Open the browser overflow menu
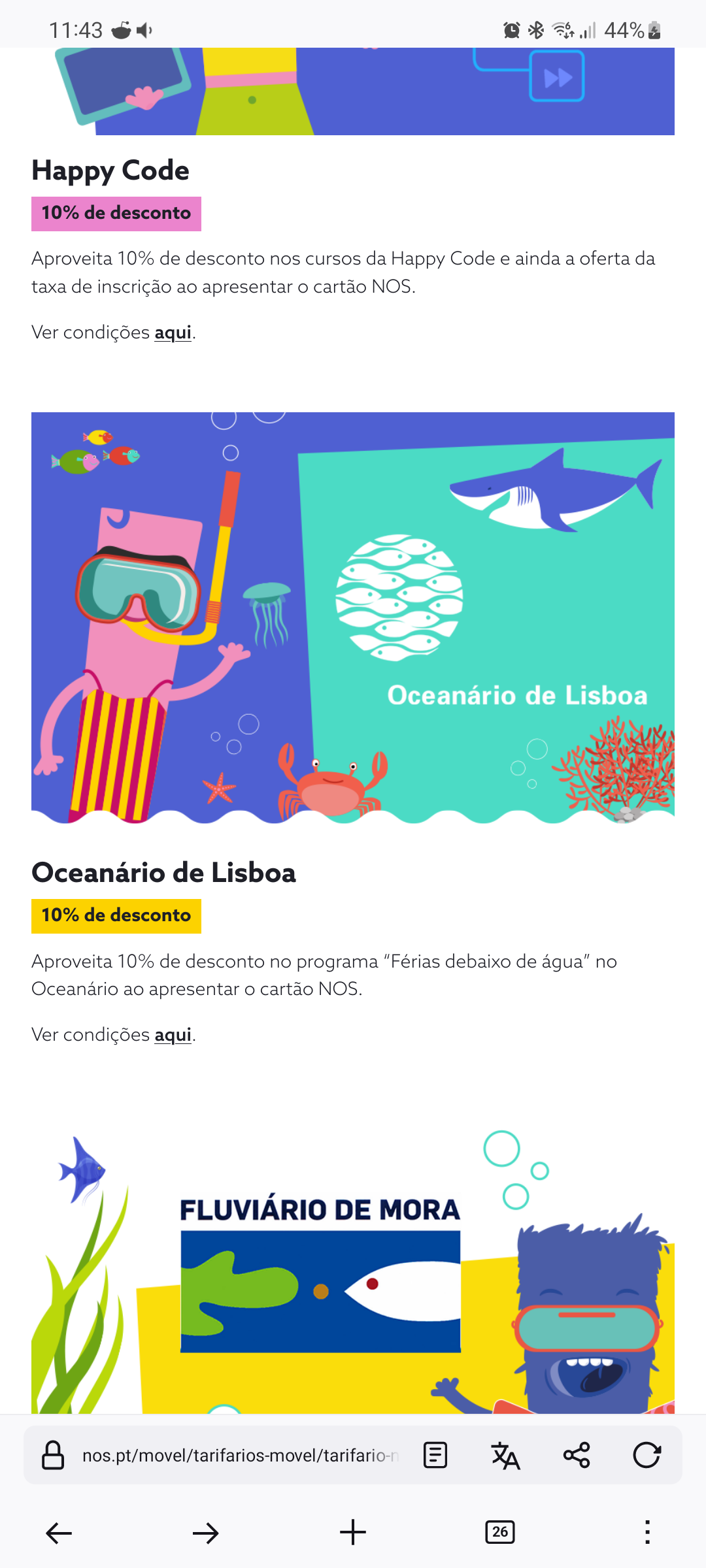Image resolution: width=706 pixels, height=1568 pixels. pos(647,1533)
